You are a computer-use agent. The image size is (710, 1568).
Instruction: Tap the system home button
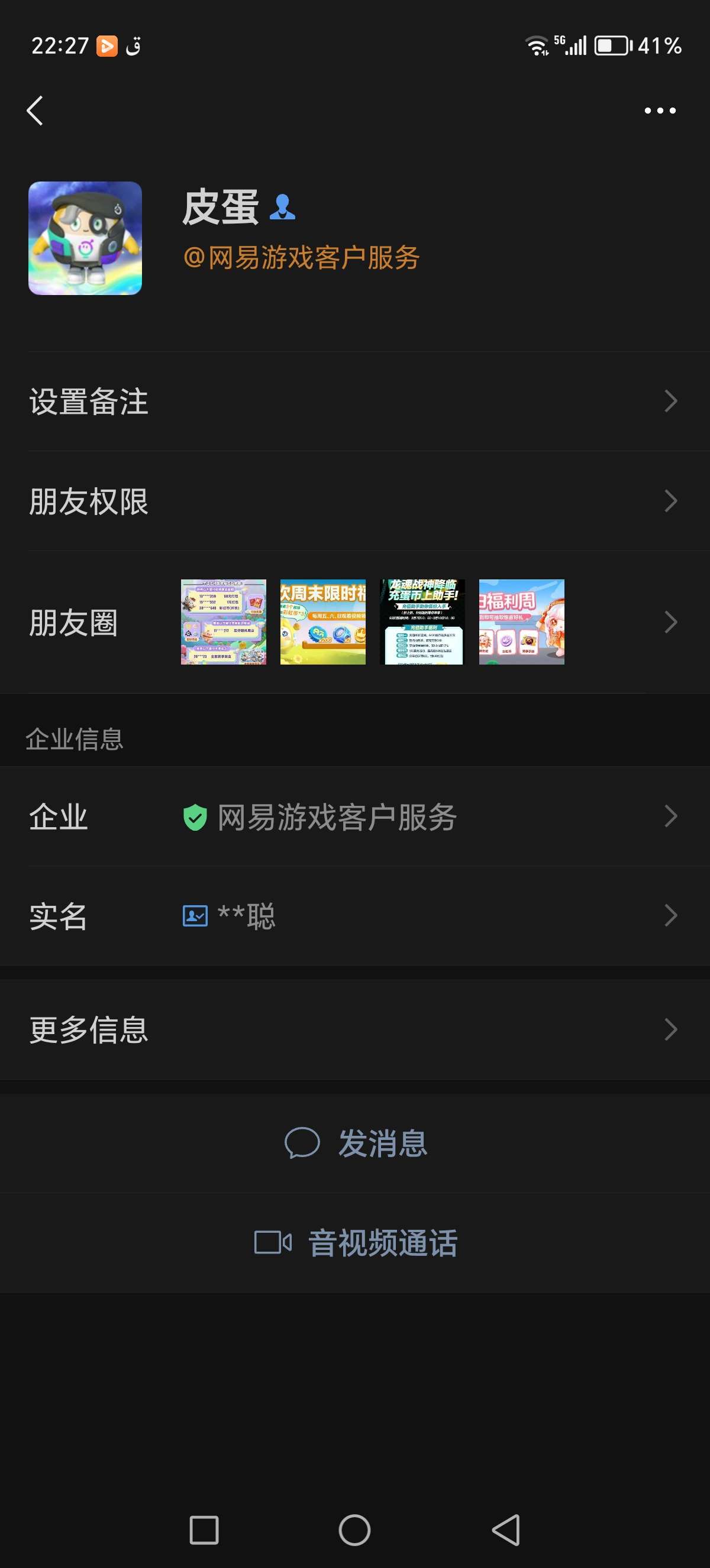click(x=354, y=1530)
